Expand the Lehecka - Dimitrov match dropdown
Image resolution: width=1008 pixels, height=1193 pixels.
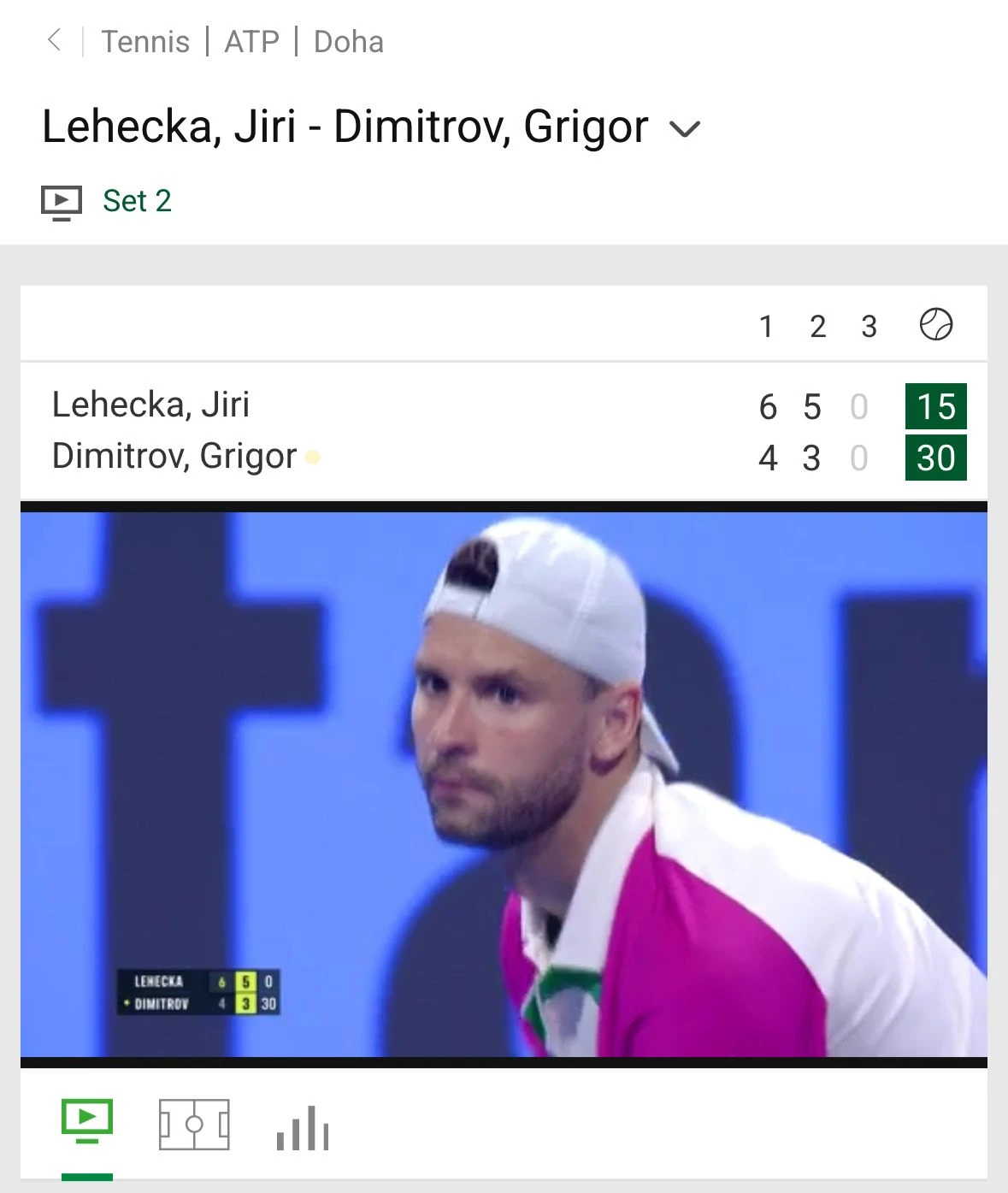tap(685, 129)
